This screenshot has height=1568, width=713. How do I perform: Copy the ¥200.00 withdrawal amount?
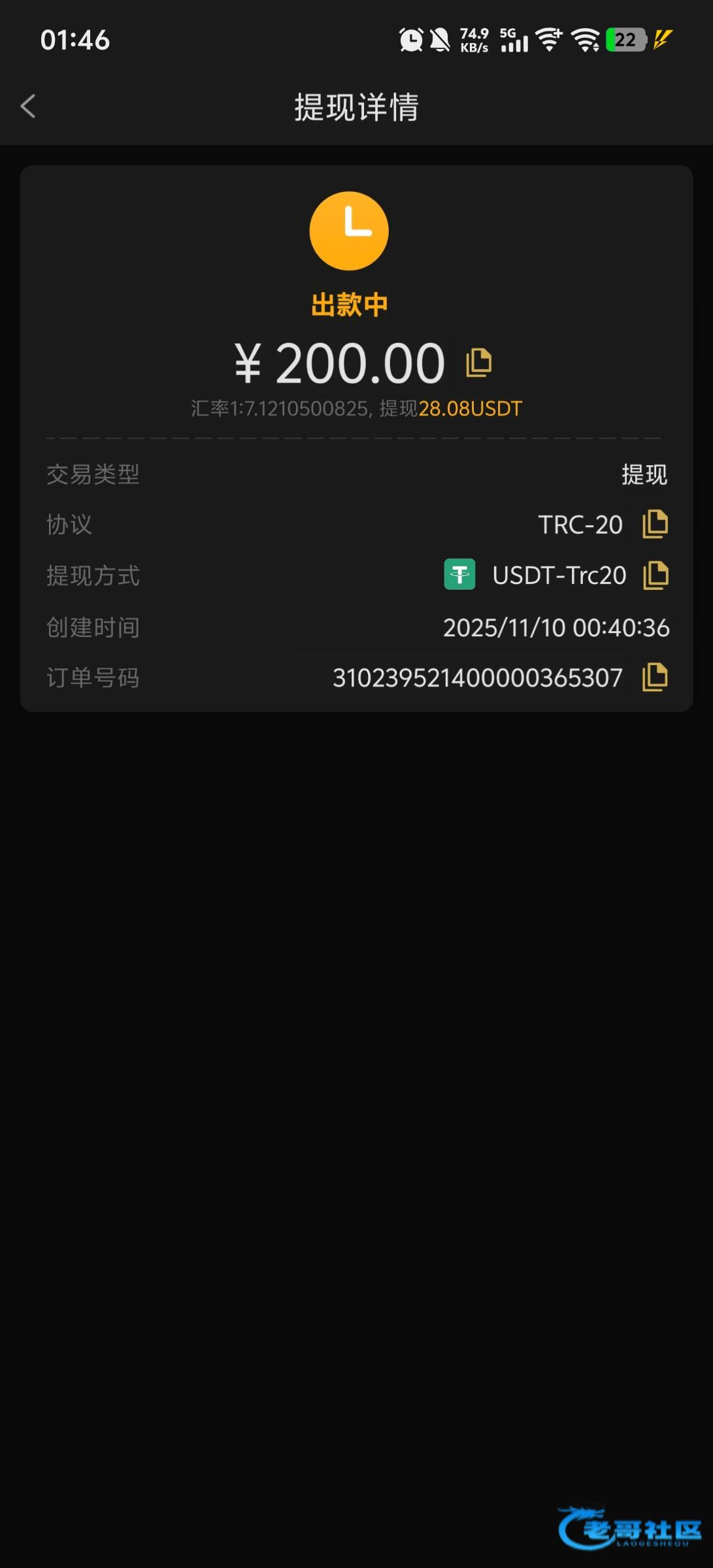coord(478,363)
